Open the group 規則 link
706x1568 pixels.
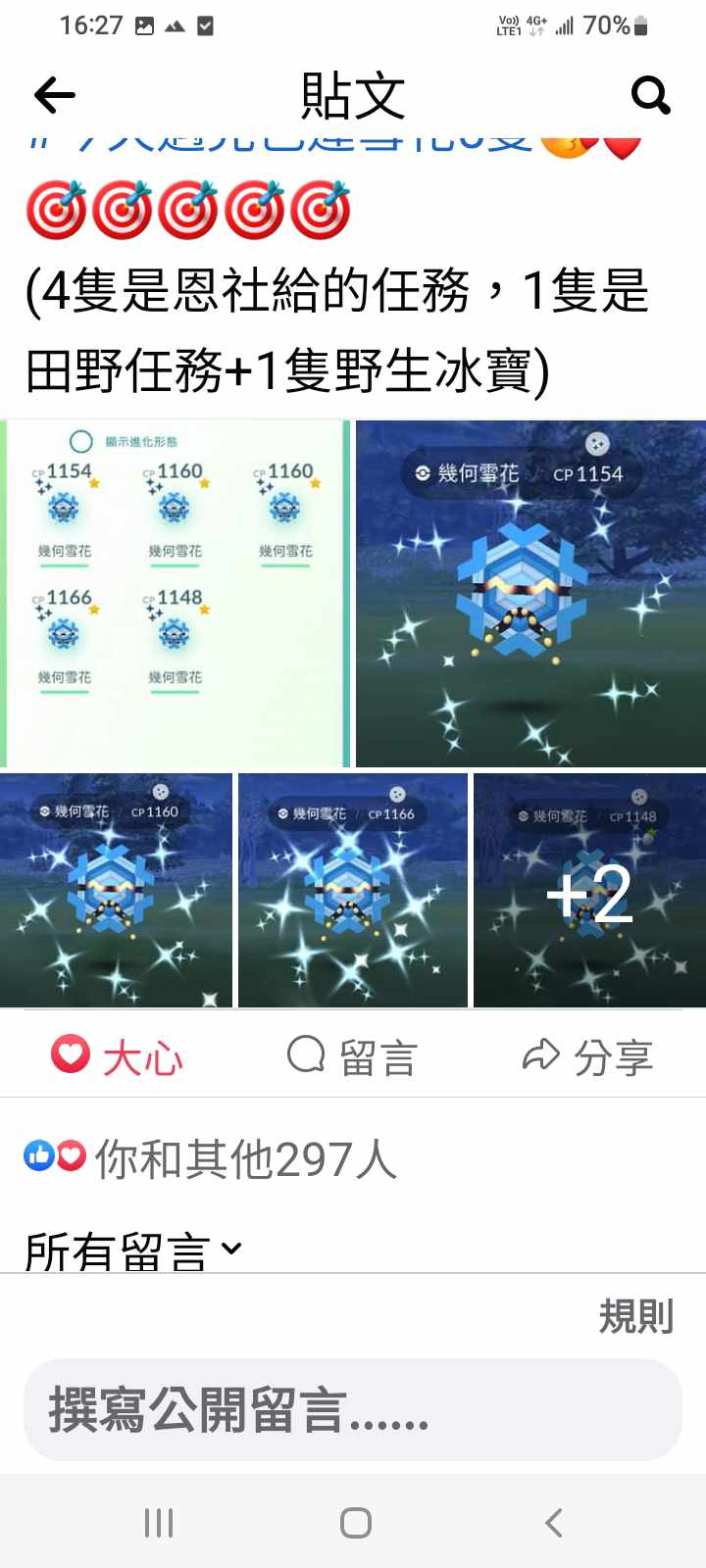click(635, 1316)
